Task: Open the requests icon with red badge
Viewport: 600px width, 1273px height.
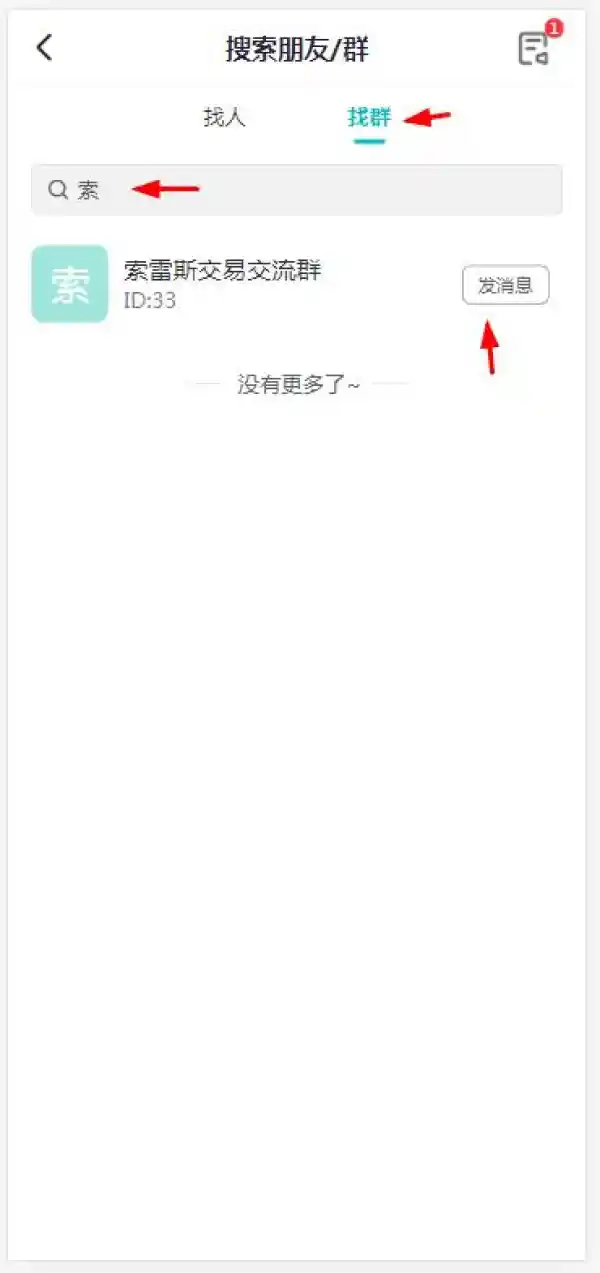Action: [x=535, y=48]
